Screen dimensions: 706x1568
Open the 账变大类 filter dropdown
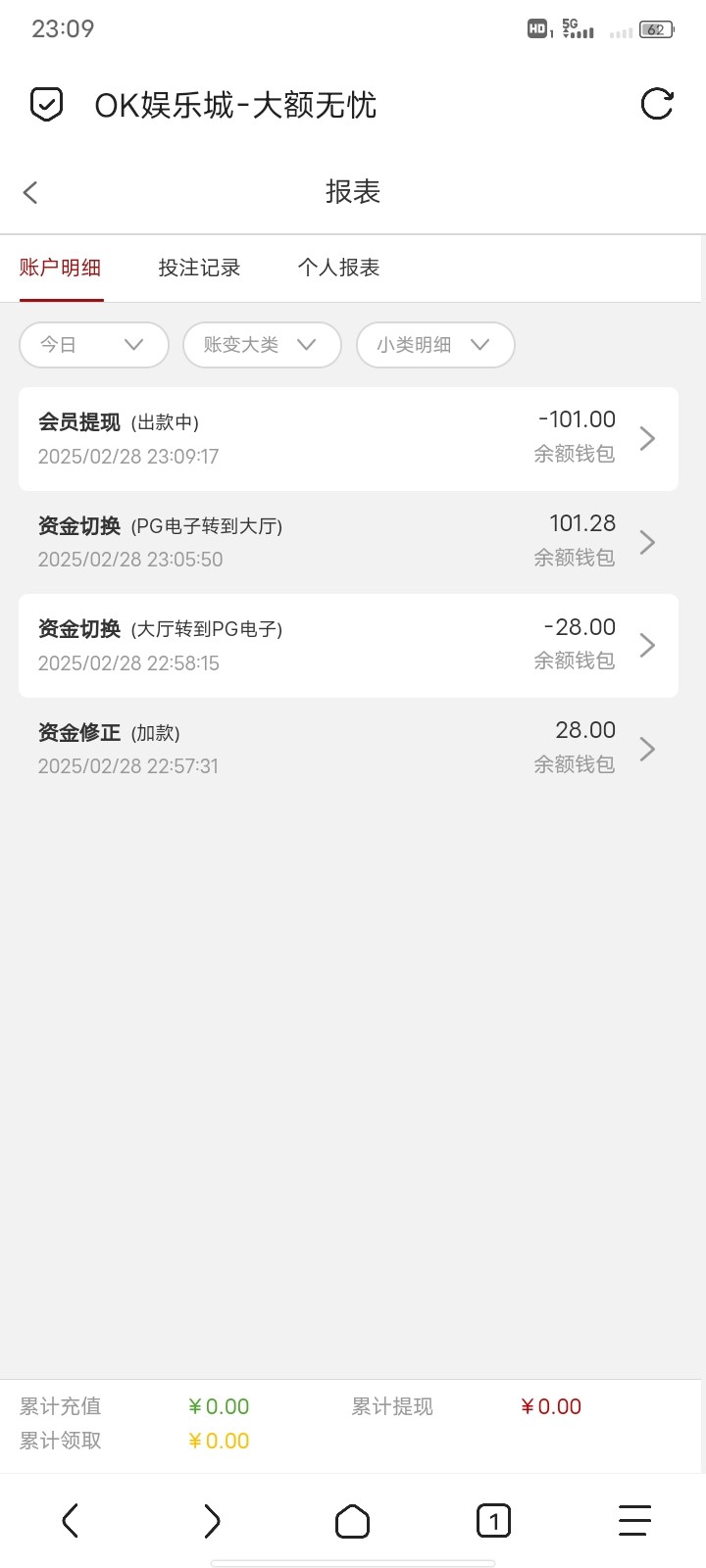pos(262,345)
